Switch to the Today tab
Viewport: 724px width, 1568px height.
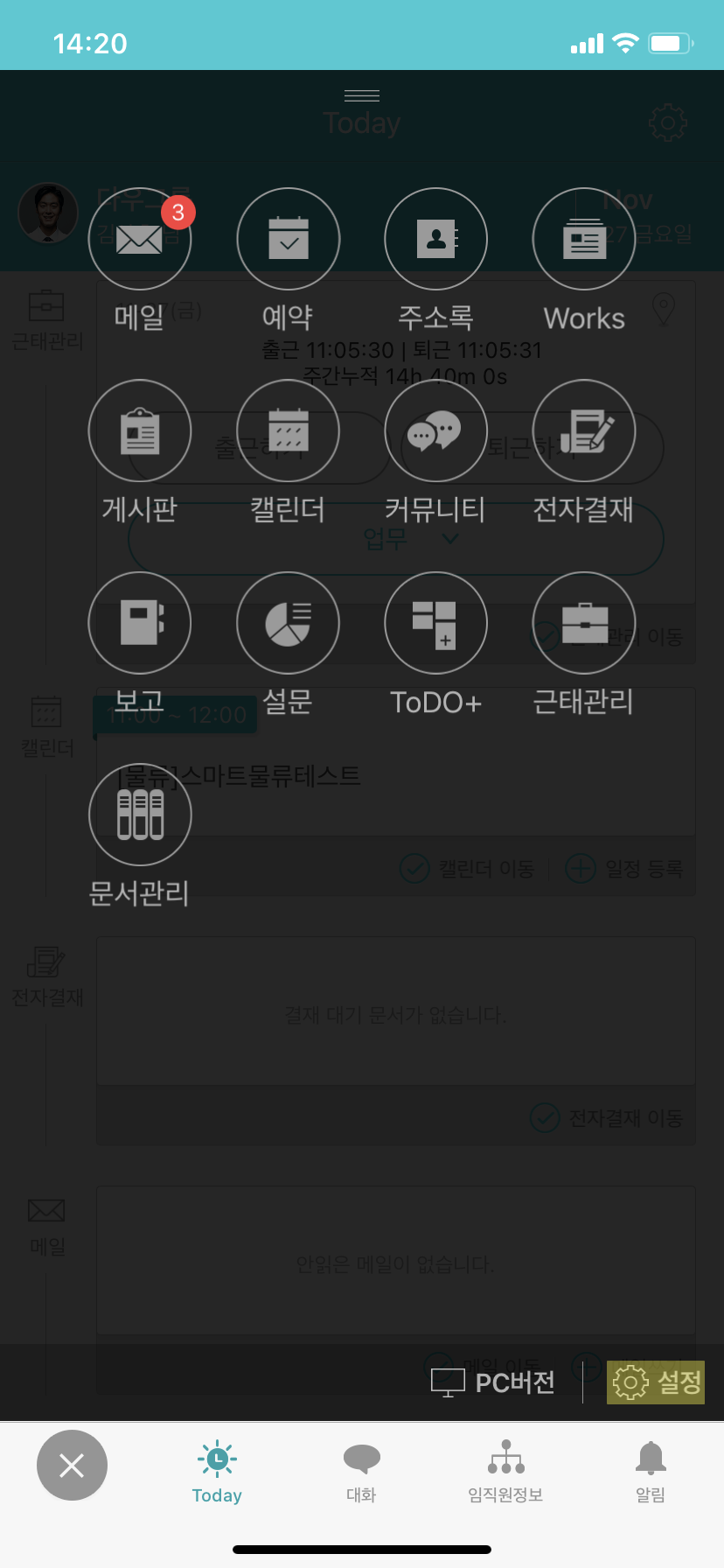coord(217,1472)
